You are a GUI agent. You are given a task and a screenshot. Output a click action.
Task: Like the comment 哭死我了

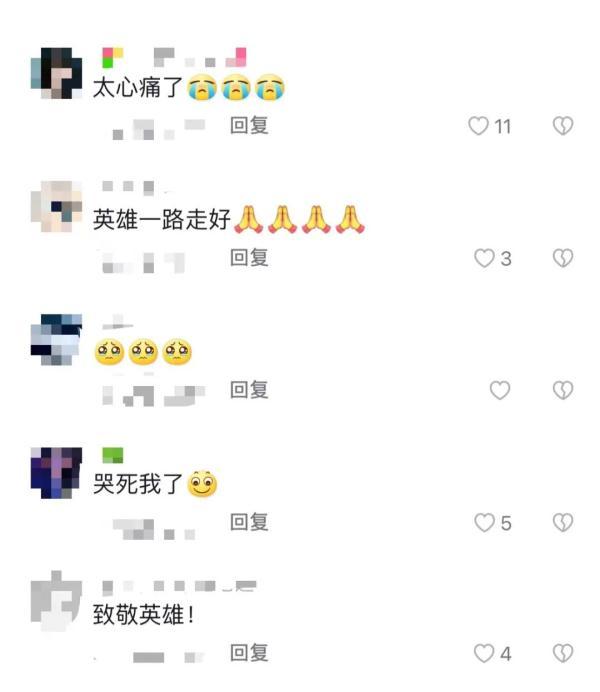(484, 522)
